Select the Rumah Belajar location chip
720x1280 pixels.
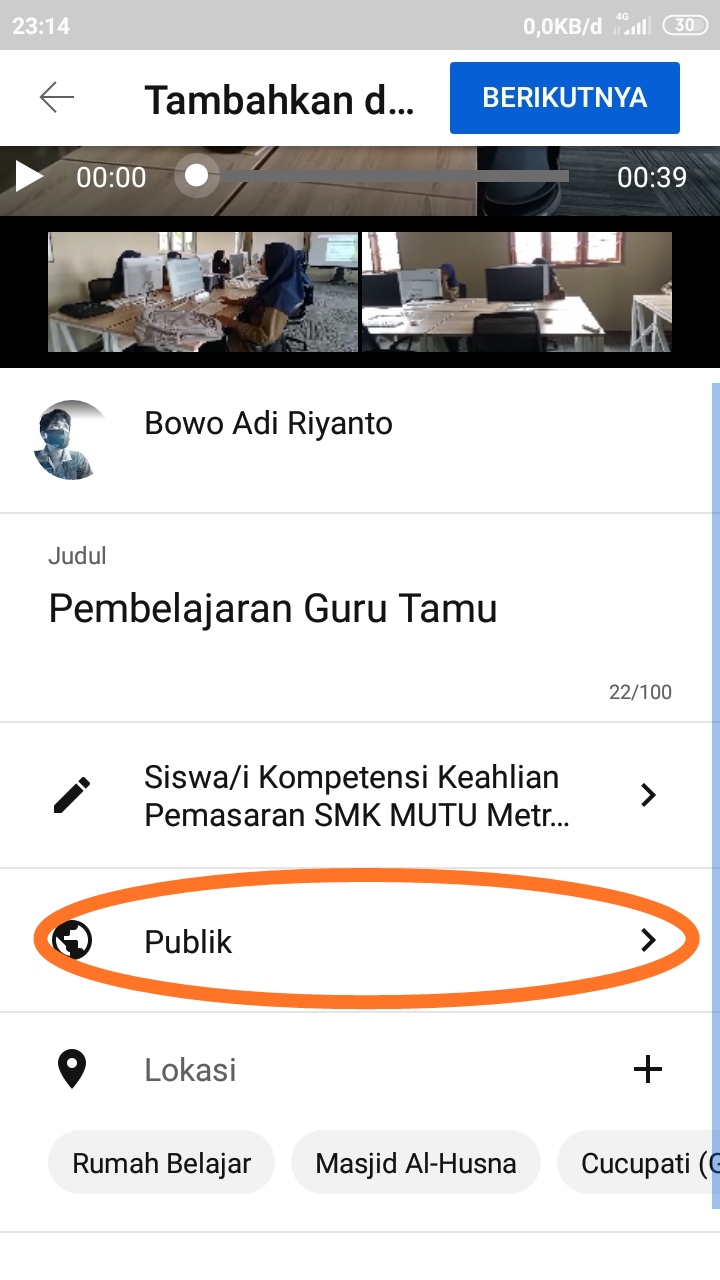[161, 1163]
